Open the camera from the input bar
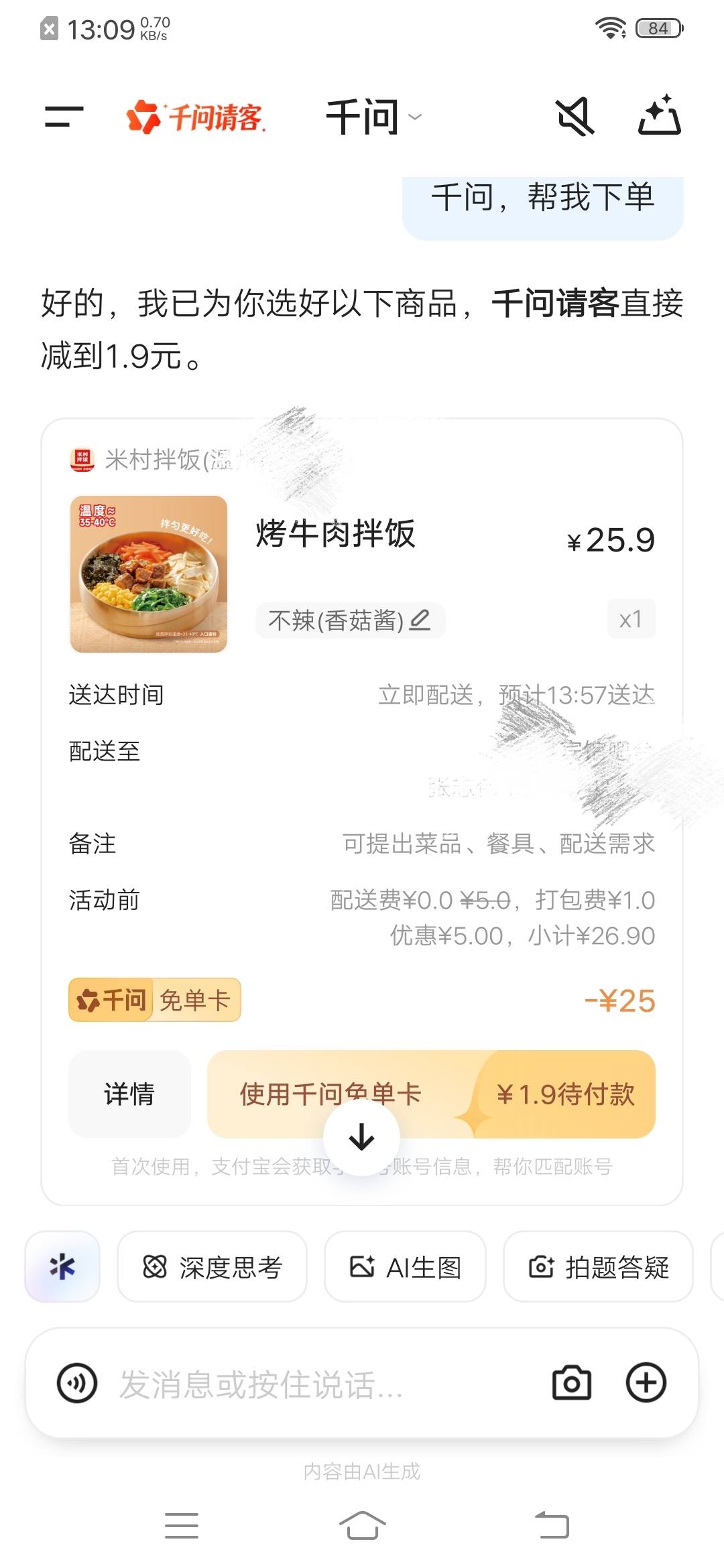 pyautogui.click(x=571, y=1383)
